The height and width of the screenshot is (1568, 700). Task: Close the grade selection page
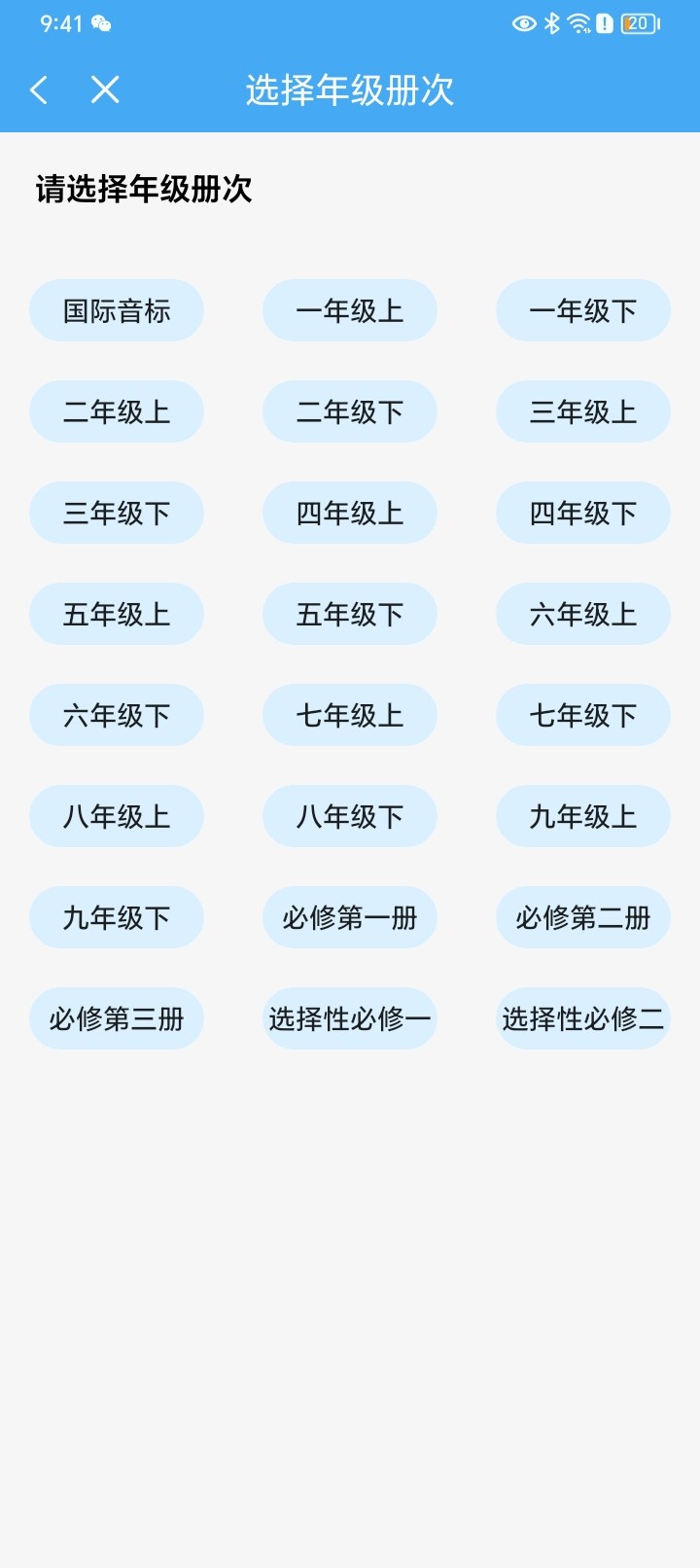tap(105, 90)
